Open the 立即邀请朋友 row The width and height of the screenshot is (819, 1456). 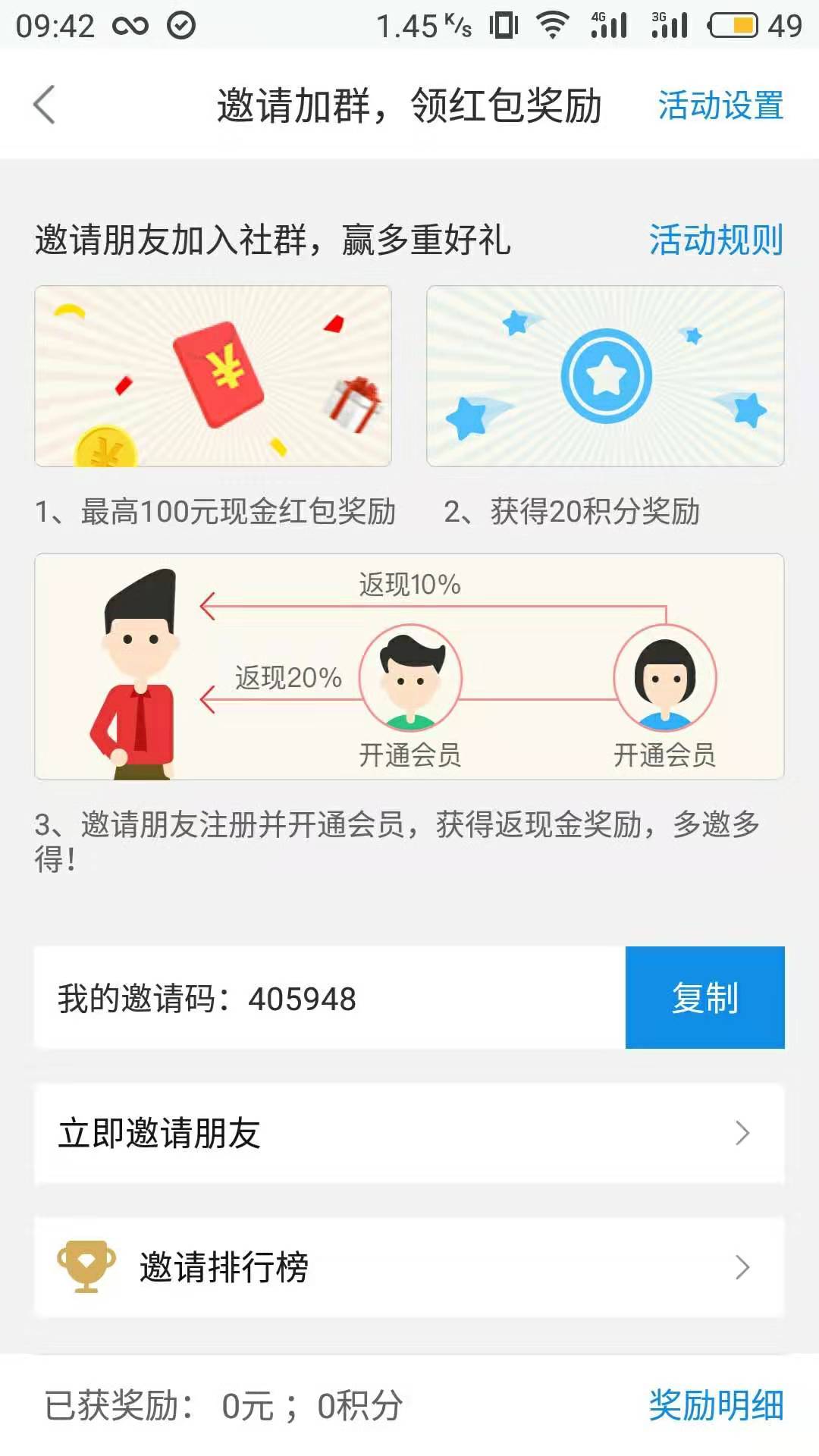(409, 1133)
